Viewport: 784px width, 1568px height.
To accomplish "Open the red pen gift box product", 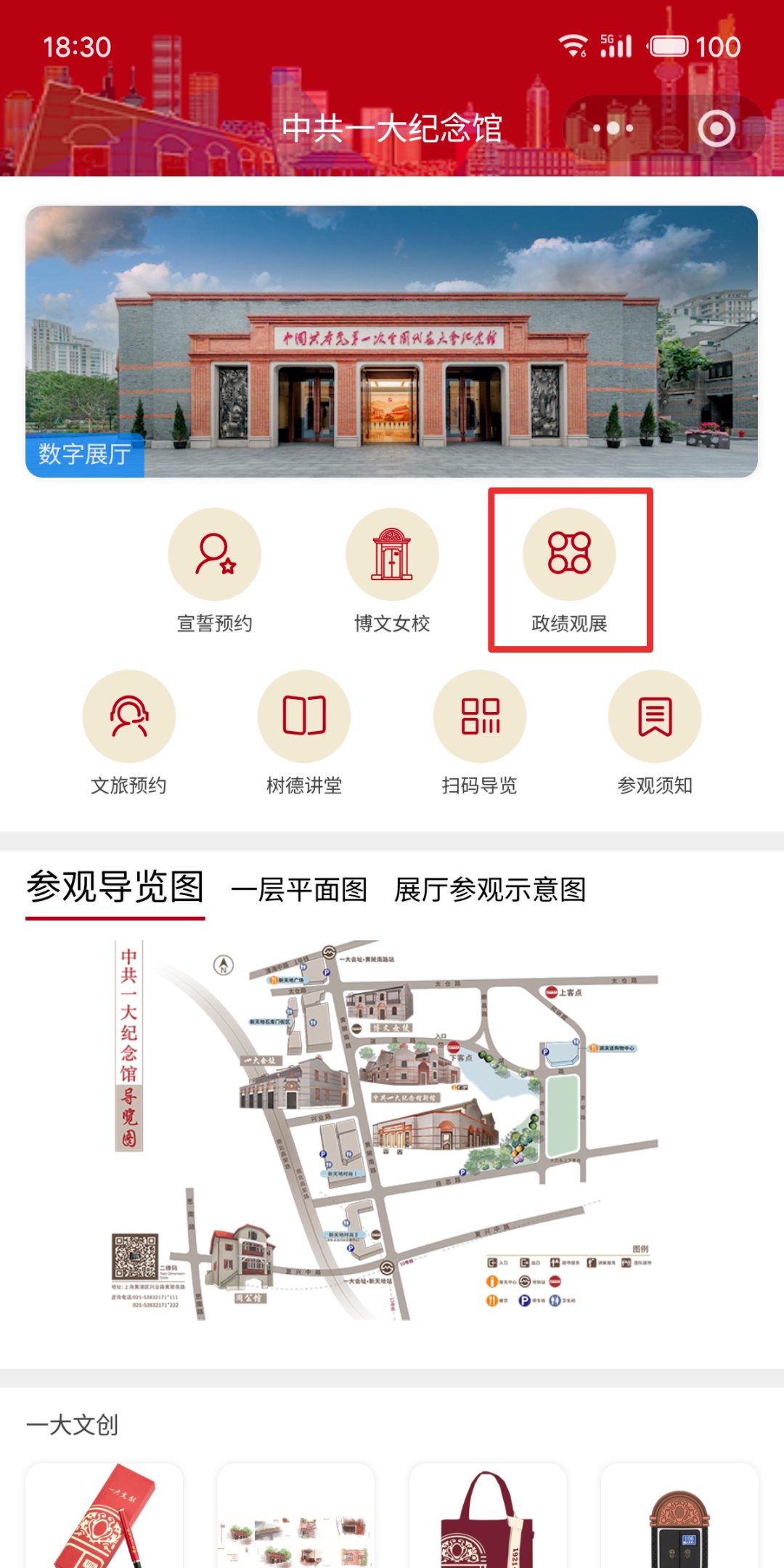I will (x=104, y=1517).
